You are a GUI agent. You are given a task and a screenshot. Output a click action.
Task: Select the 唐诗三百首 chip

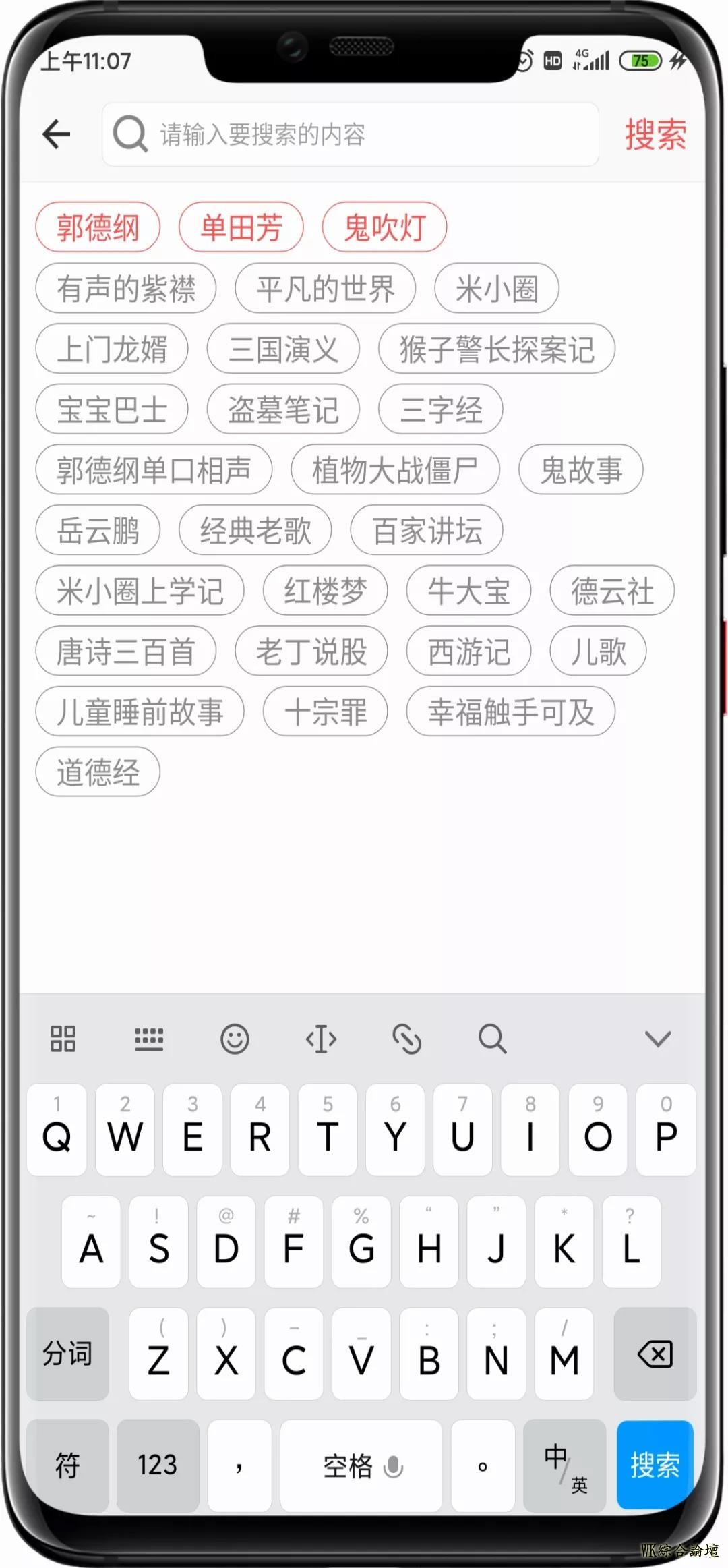point(126,651)
